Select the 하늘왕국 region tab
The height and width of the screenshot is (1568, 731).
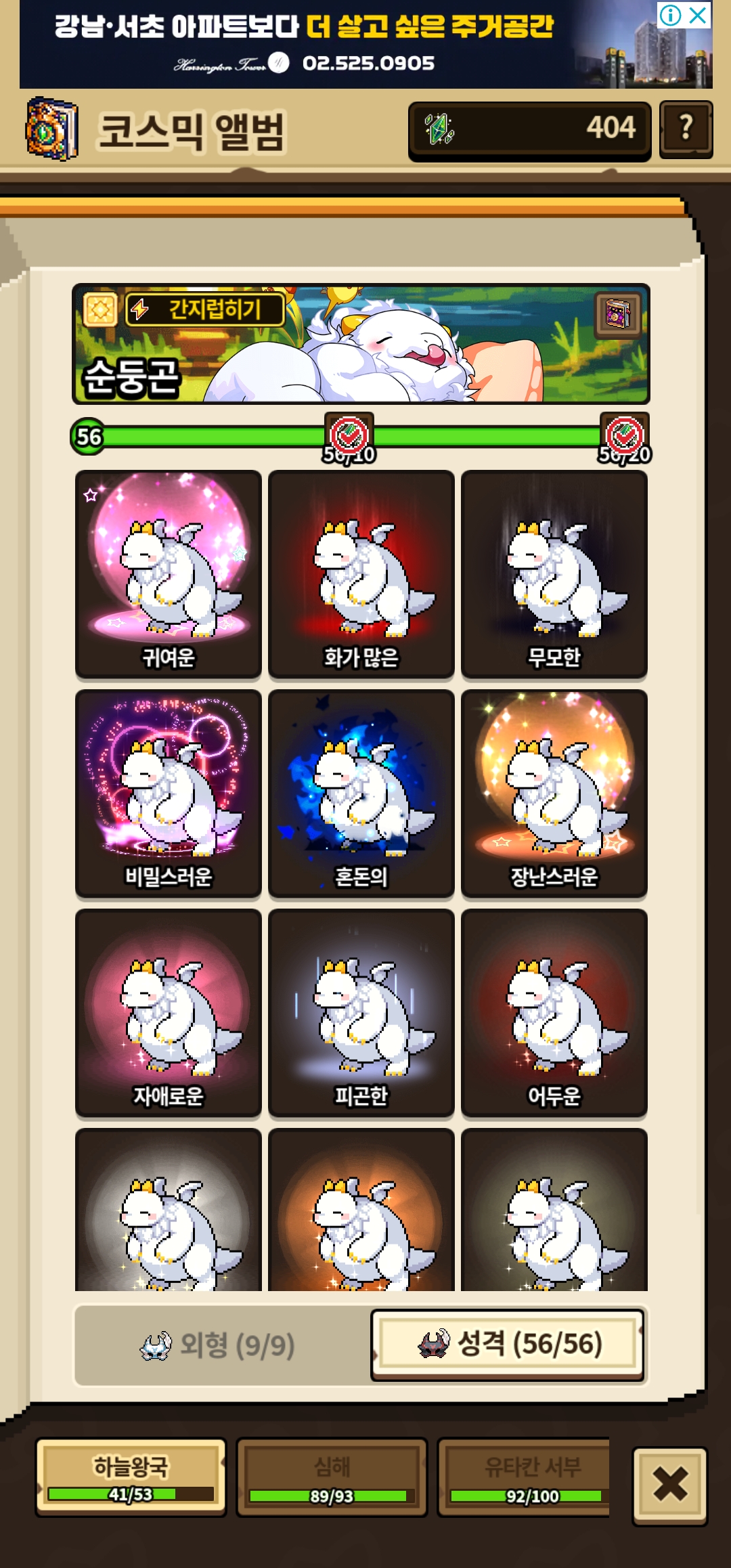pos(131,1477)
